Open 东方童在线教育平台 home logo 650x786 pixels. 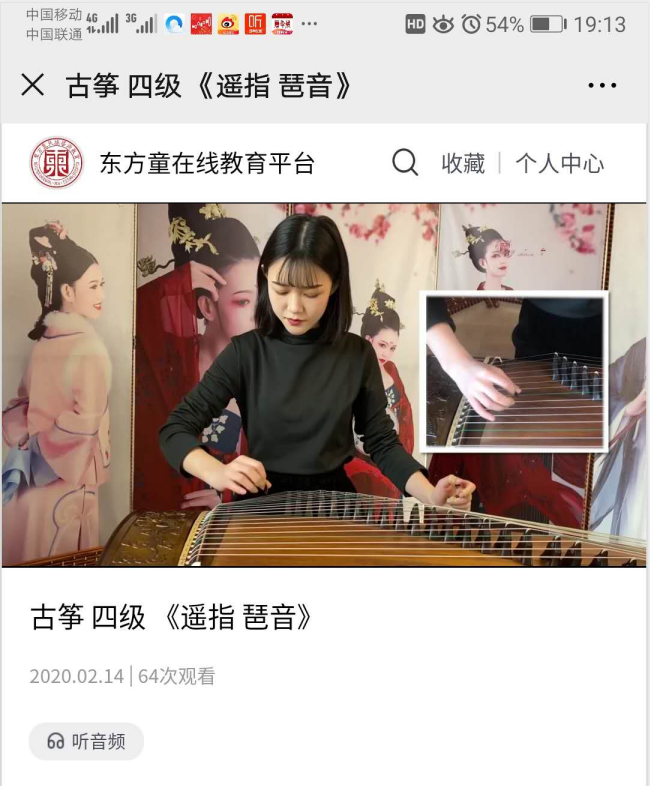[x=57, y=163]
